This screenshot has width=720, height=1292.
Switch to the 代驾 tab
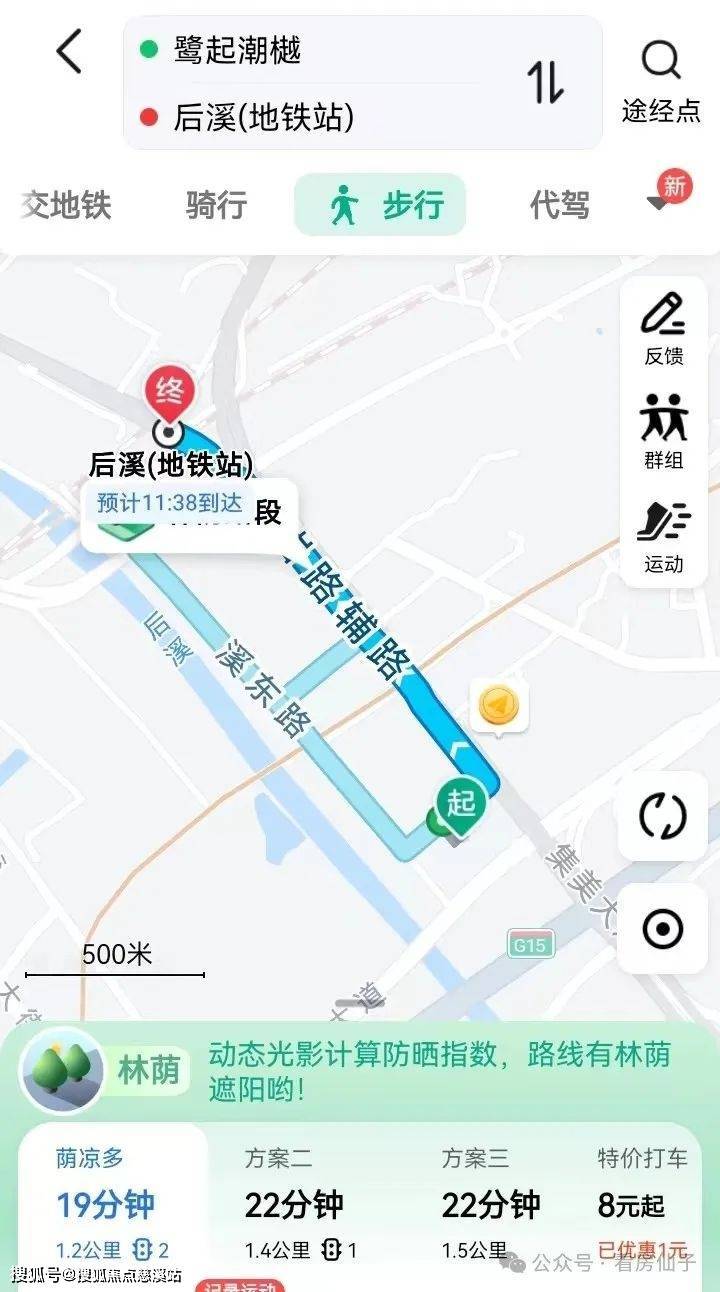(x=559, y=205)
